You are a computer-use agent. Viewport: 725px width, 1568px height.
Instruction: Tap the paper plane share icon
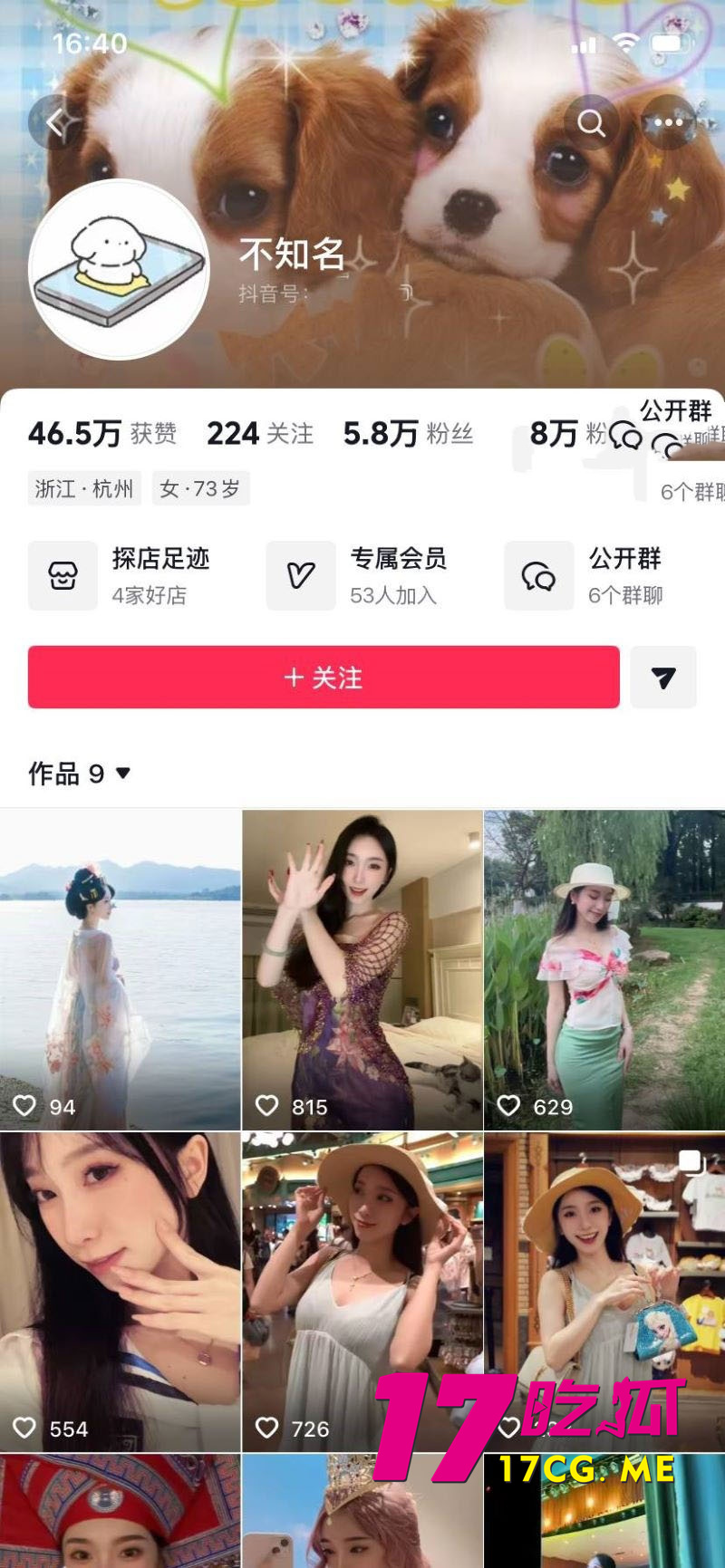tap(663, 677)
